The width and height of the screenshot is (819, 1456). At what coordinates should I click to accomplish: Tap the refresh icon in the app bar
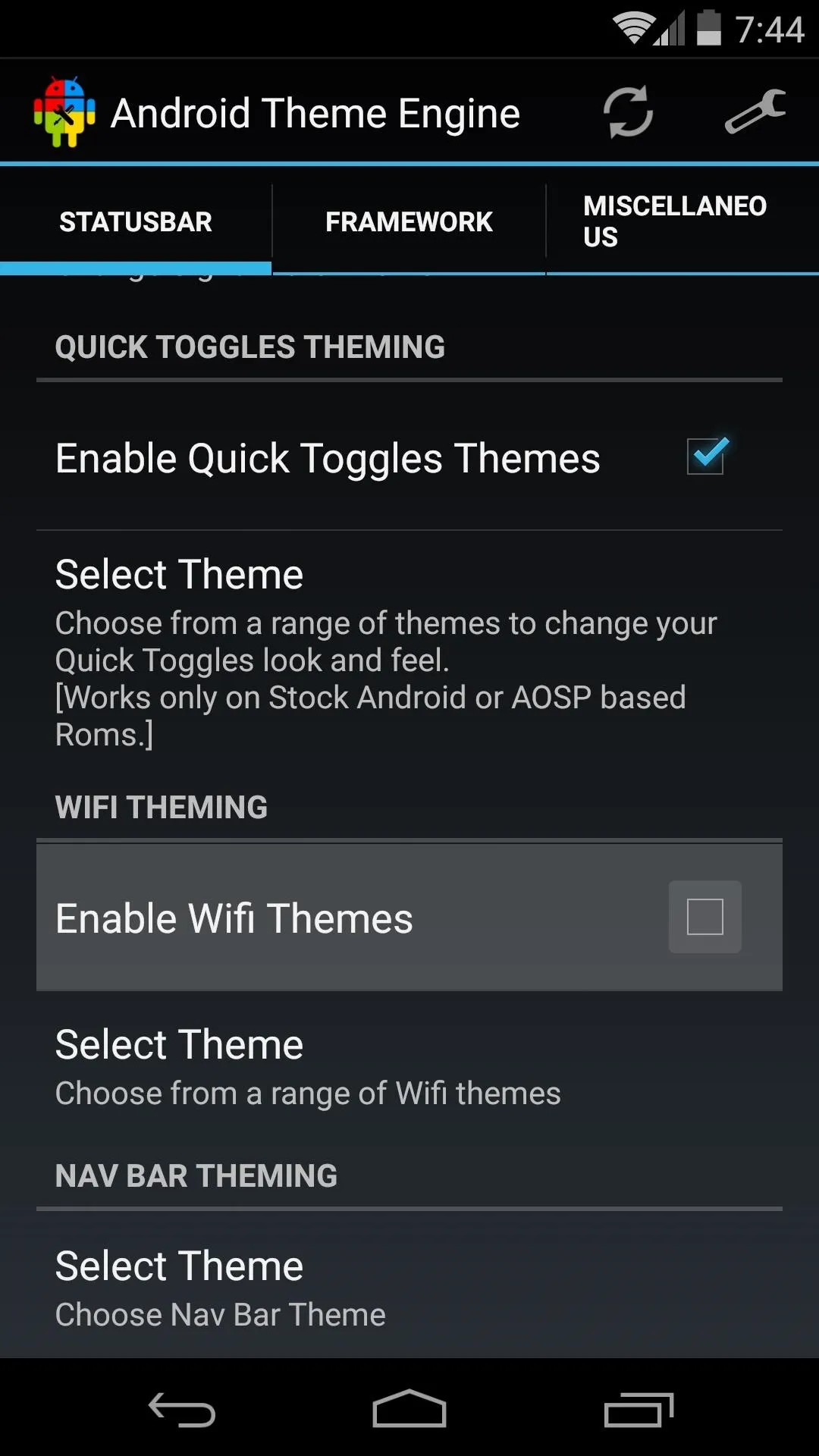[628, 112]
